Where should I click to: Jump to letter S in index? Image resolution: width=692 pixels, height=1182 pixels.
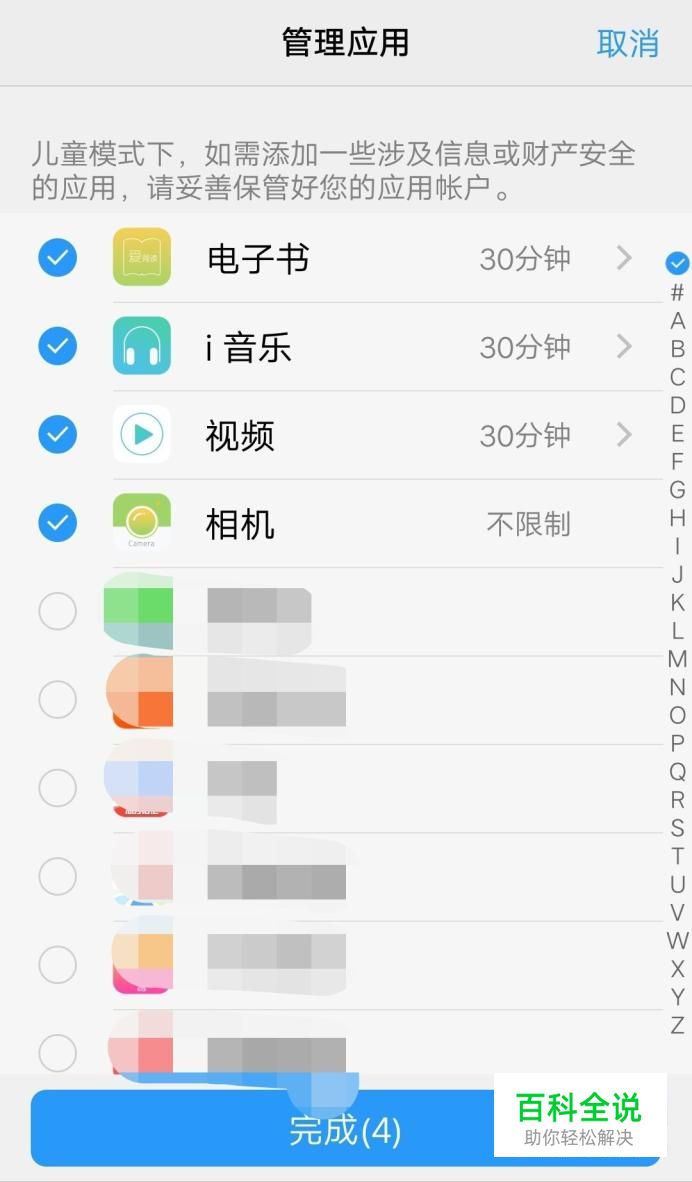coord(677,828)
